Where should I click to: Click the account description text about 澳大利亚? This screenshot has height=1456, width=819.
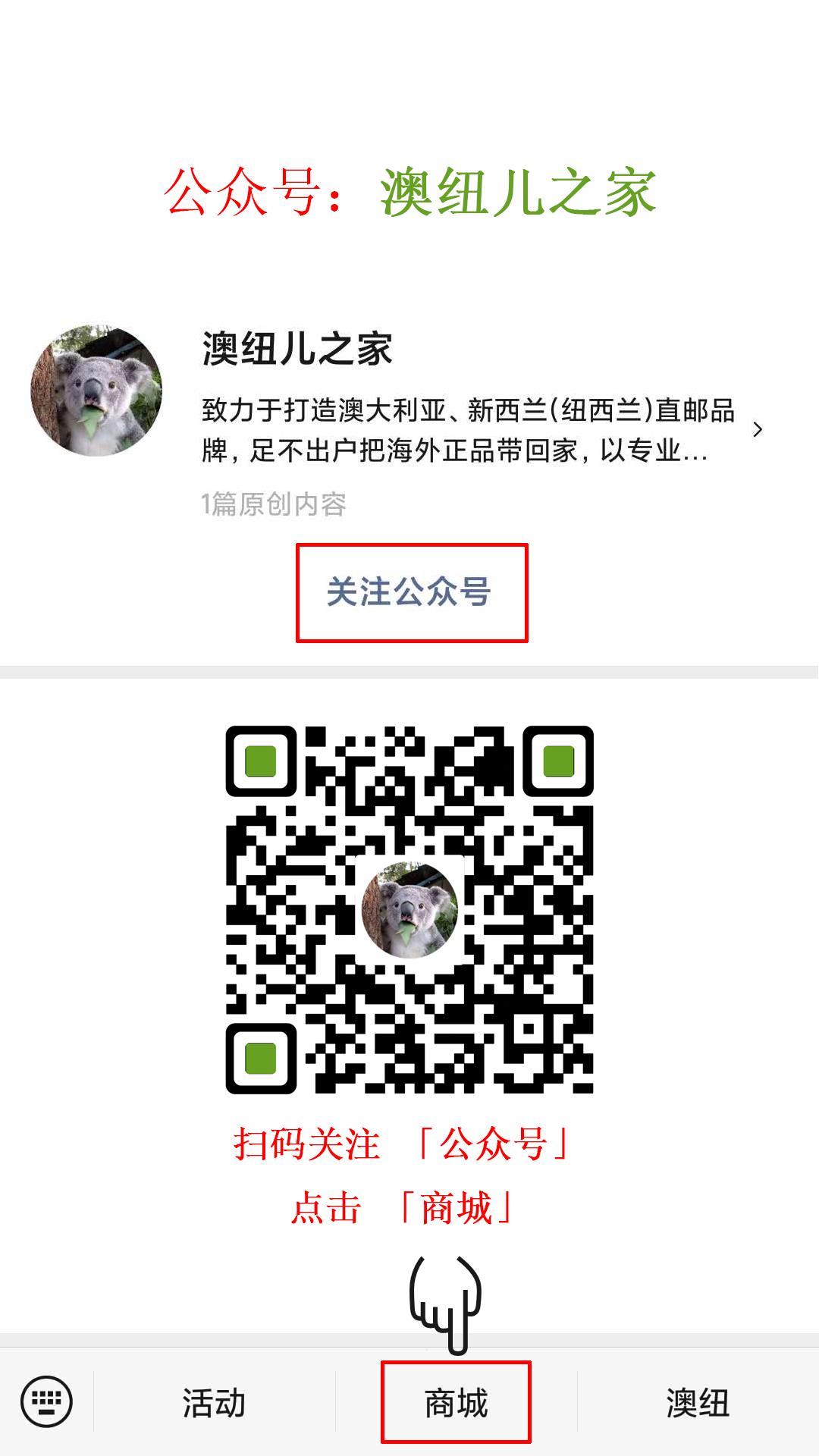(x=453, y=428)
